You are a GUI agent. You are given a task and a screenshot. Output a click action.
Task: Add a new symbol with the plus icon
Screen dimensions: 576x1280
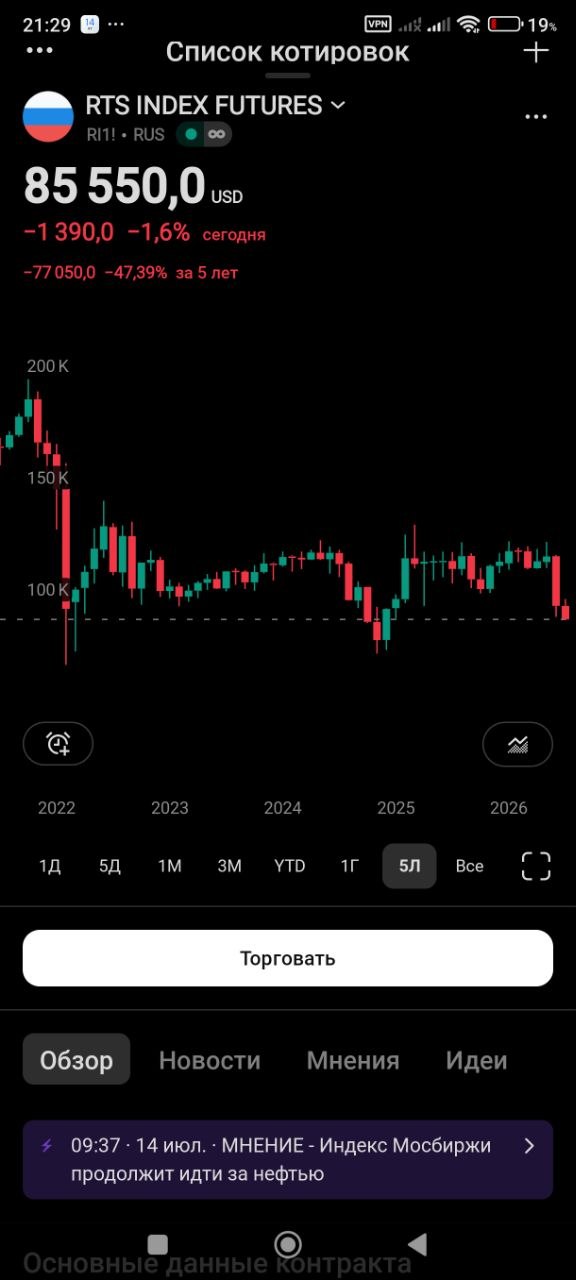coord(537,52)
